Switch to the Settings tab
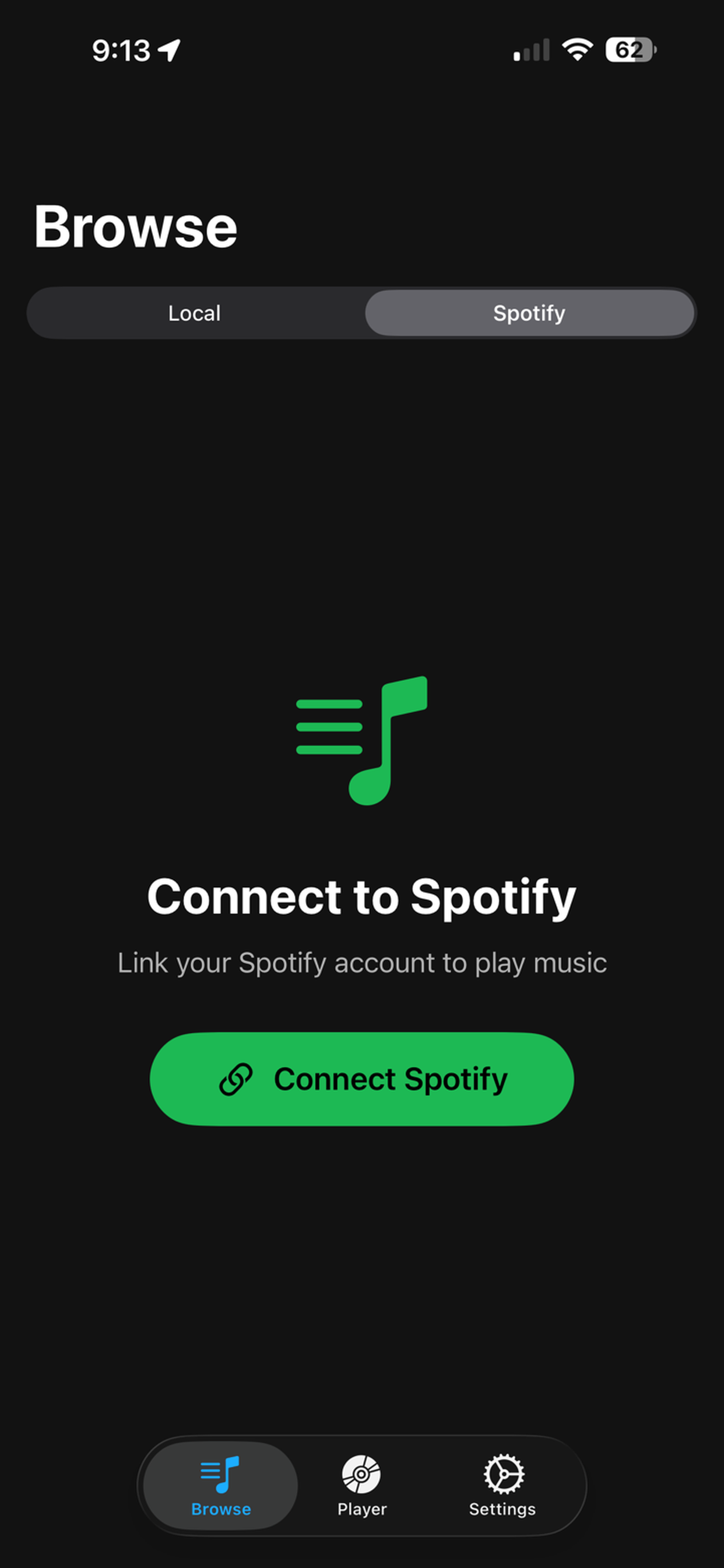The image size is (724, 1568). tap(502, 1510)
